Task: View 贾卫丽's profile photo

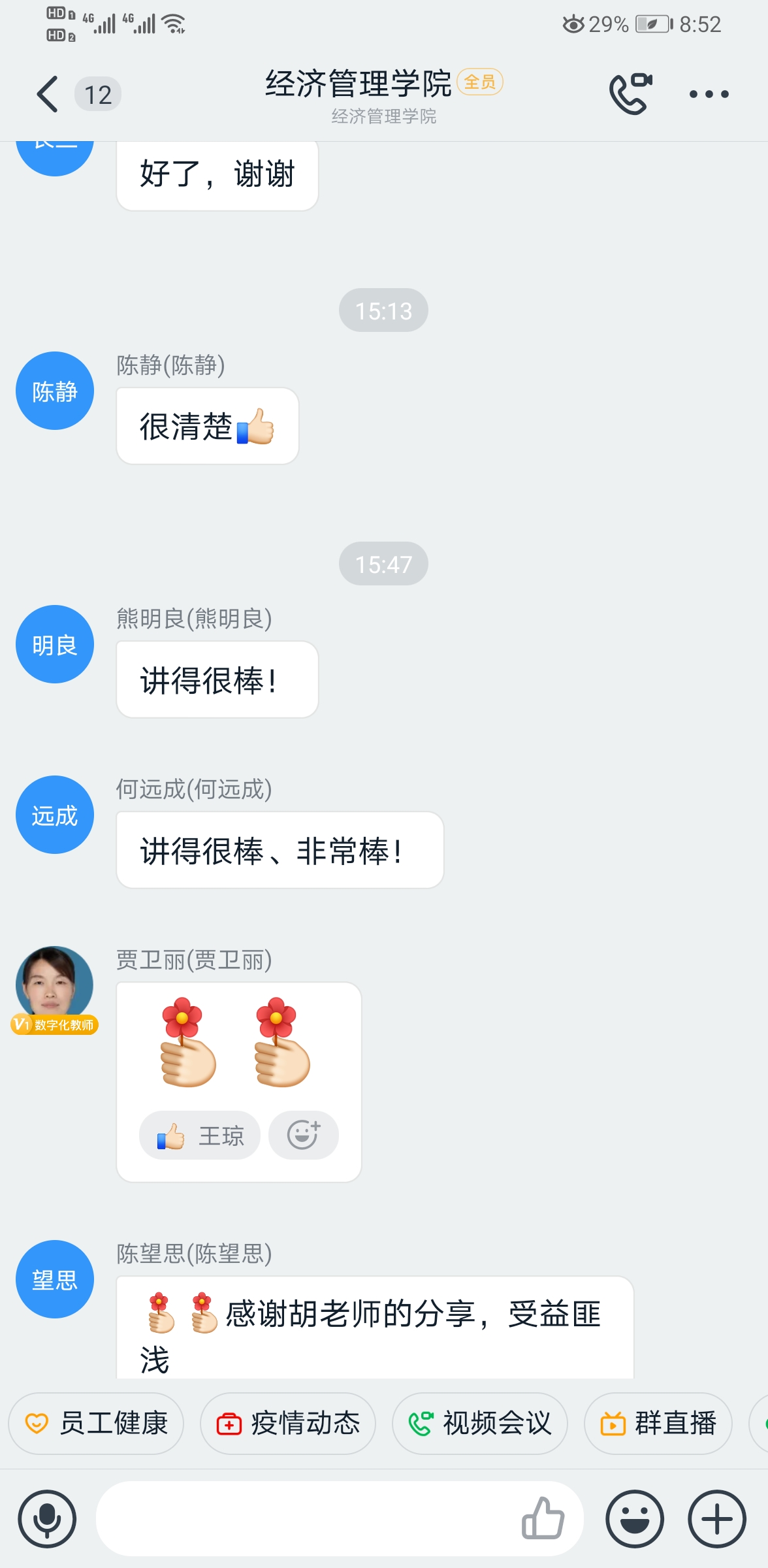Action: [x=55, y=985]
